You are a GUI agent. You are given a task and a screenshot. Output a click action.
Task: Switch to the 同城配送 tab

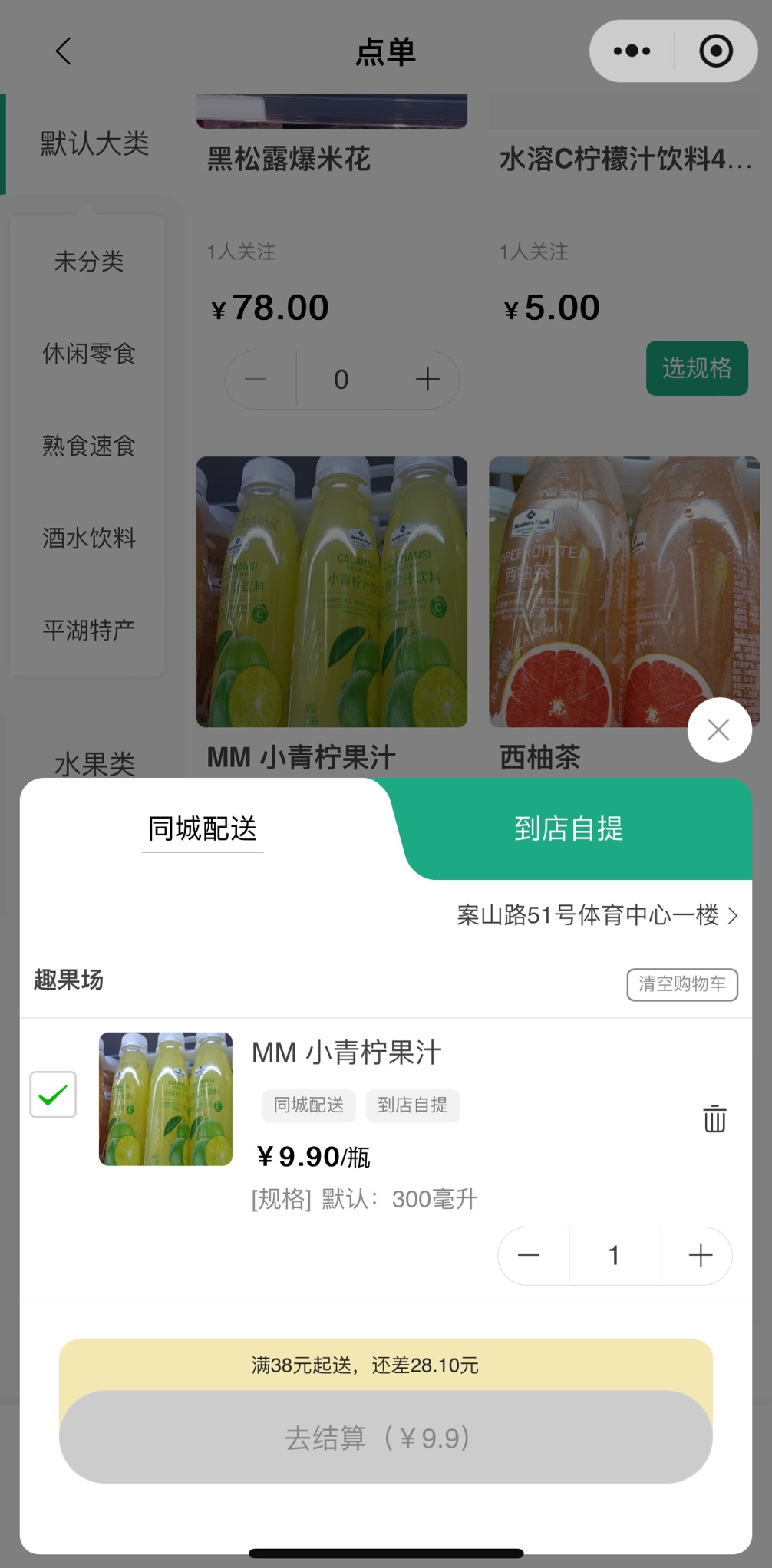point(203,829)
